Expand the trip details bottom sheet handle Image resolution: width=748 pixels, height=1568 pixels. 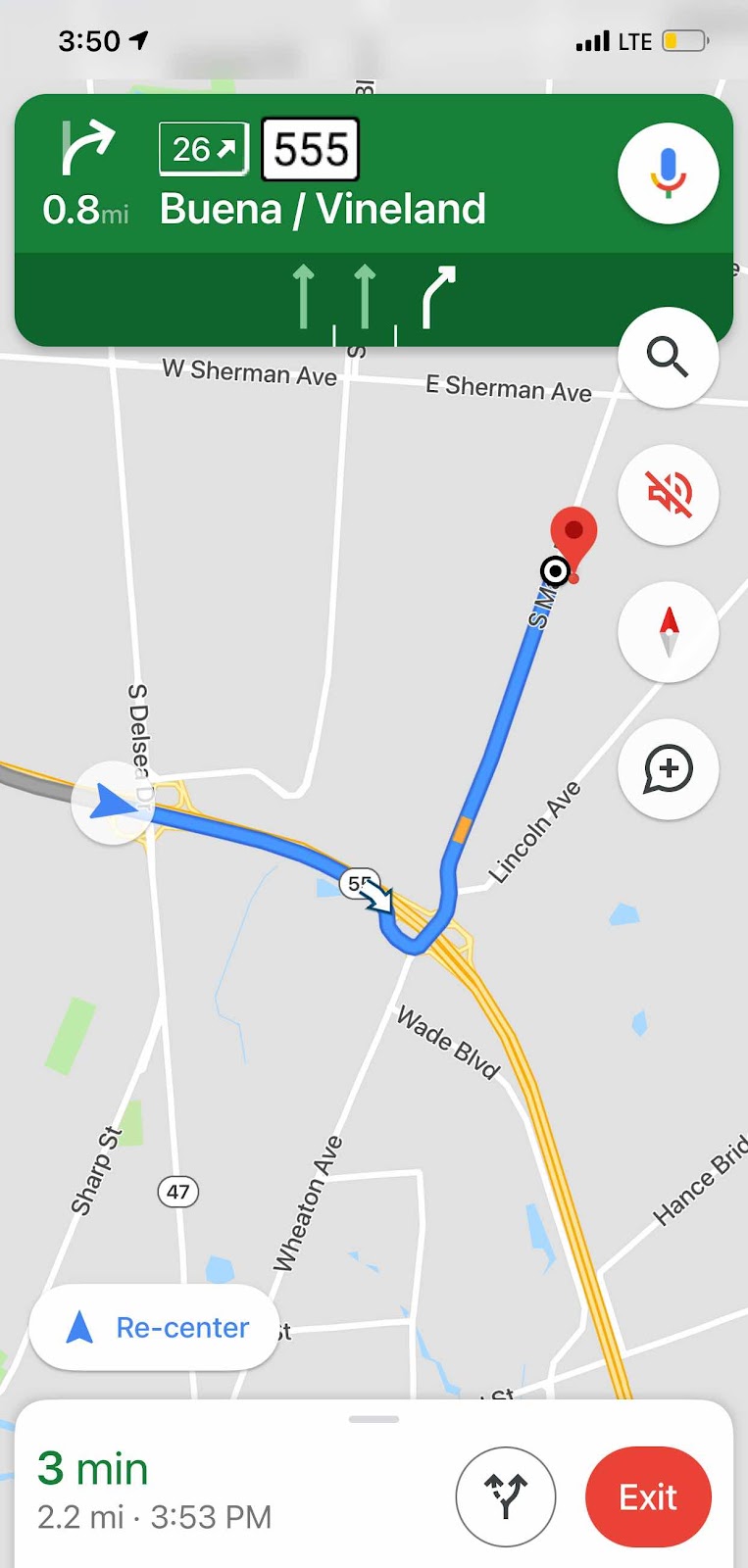374,1418
